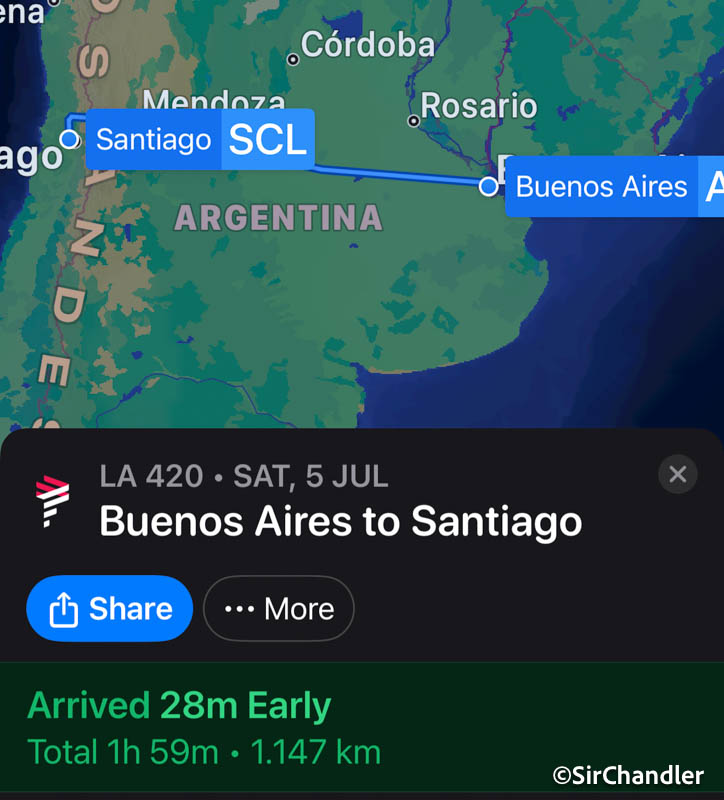Screen dimensions: 724x800
Task: Select the Buenos Aires airport label
Action: pyautogui.click(x=612, y=187)
